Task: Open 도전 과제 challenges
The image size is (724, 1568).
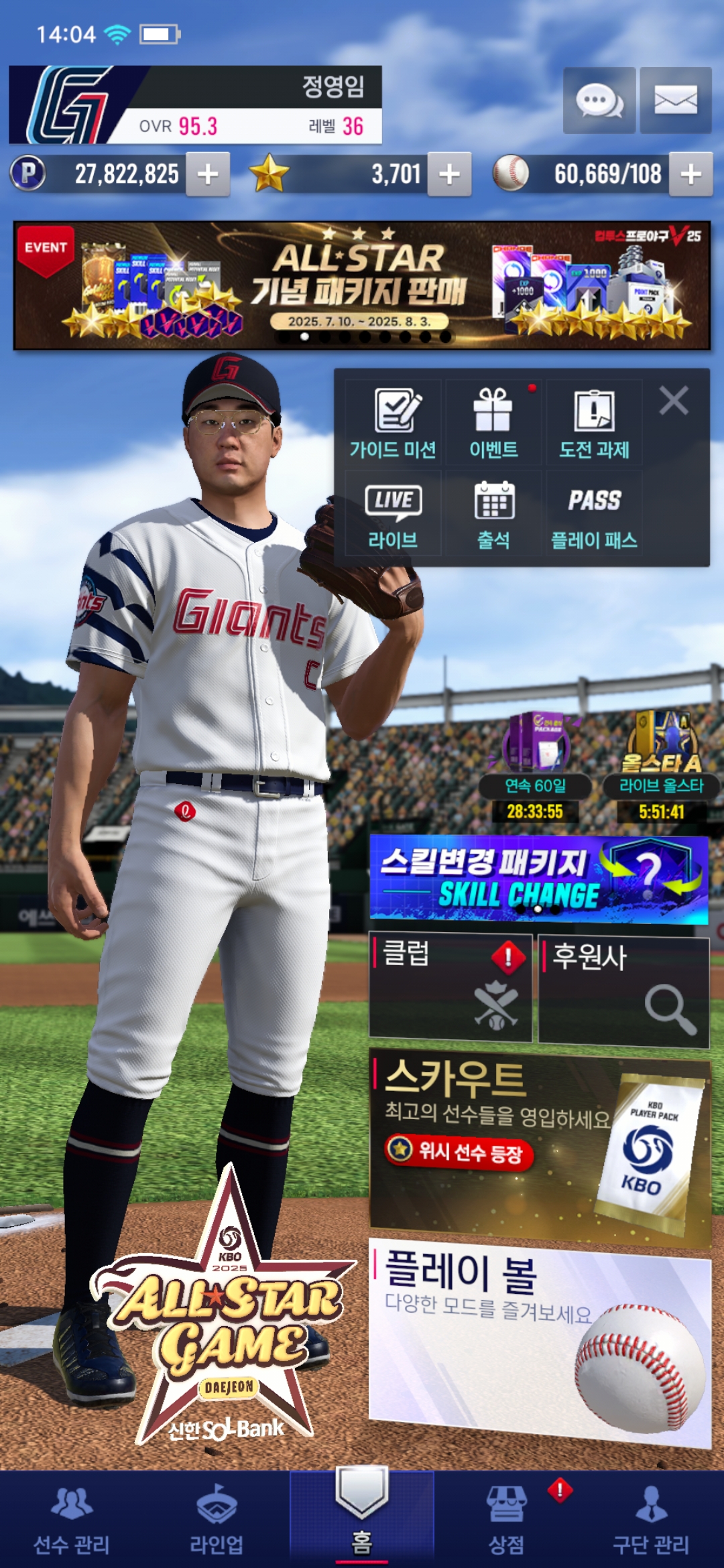Action: coord(594,423)
